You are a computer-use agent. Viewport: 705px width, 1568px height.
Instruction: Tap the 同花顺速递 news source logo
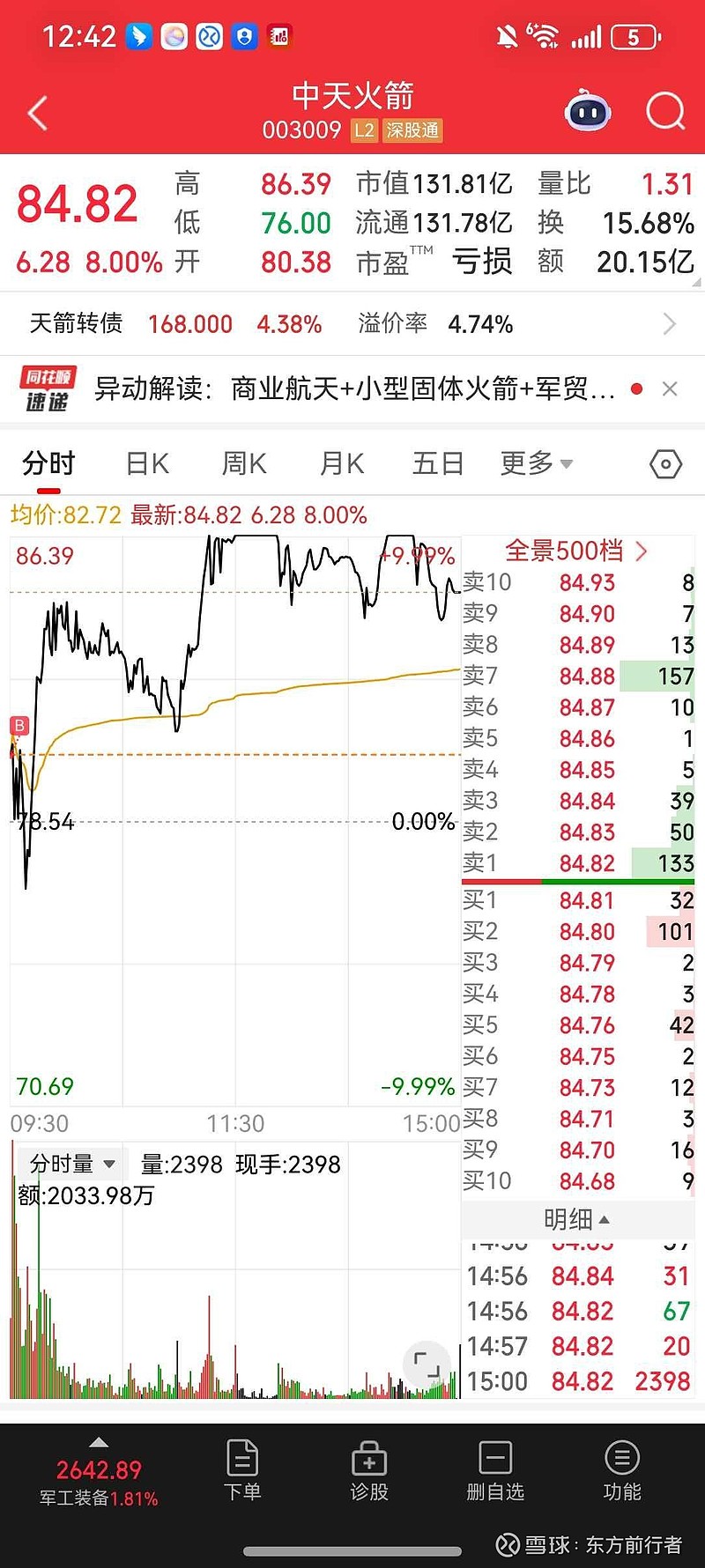click(x=47, y=388)
